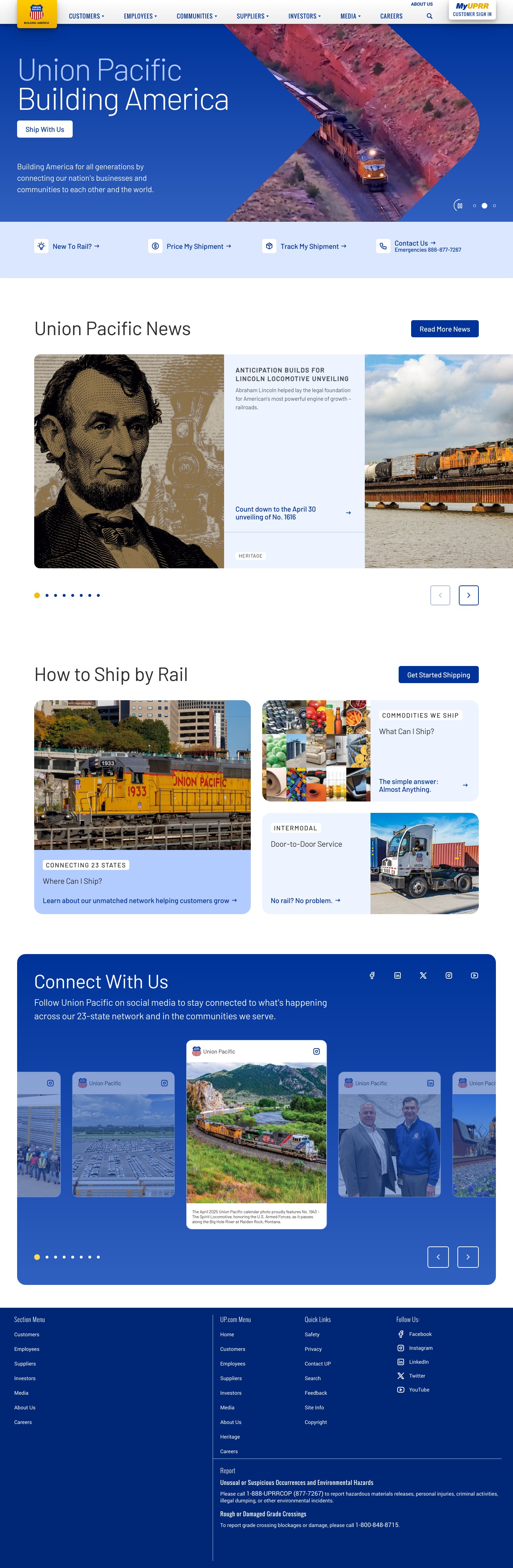Pause the hero banner slideshow
Viewport: 513px width, 1568px height.
pos(459,206)
